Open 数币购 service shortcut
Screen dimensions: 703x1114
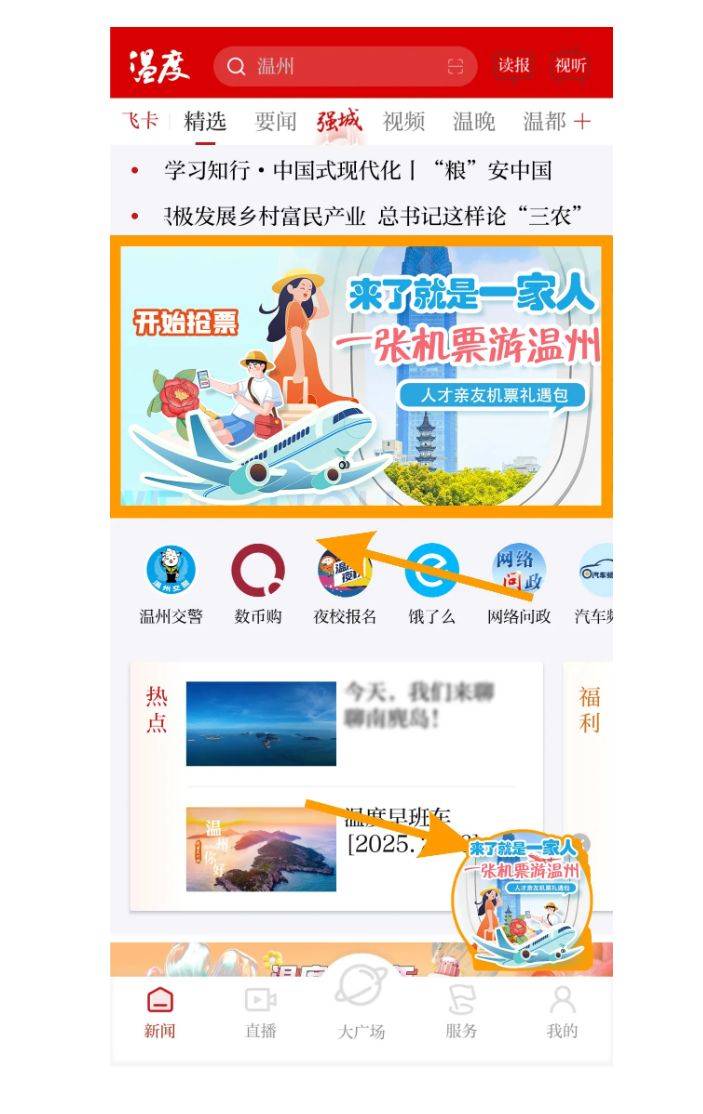(258, 586)
